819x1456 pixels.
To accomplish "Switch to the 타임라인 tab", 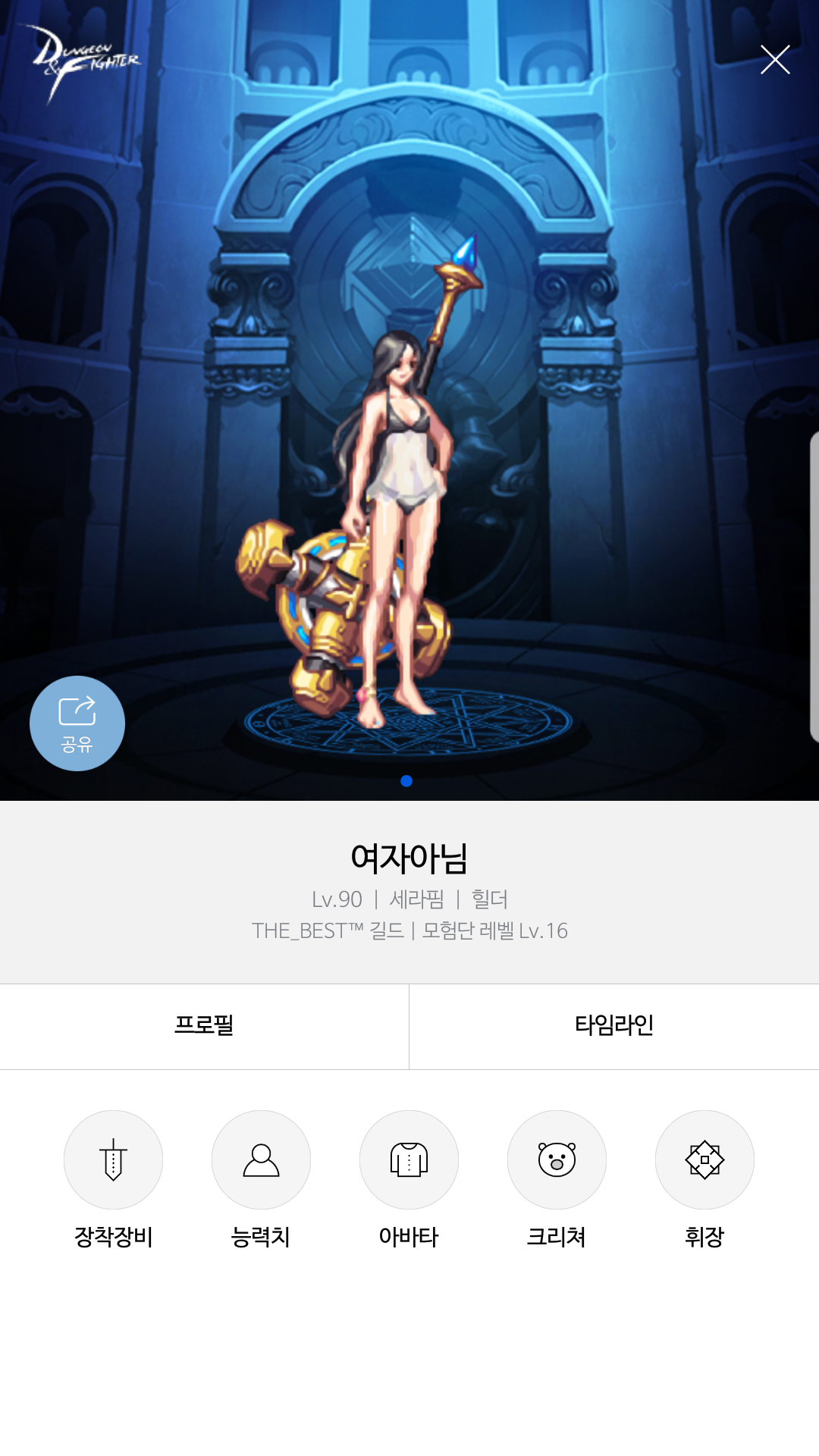I will tap(614, 1026).
